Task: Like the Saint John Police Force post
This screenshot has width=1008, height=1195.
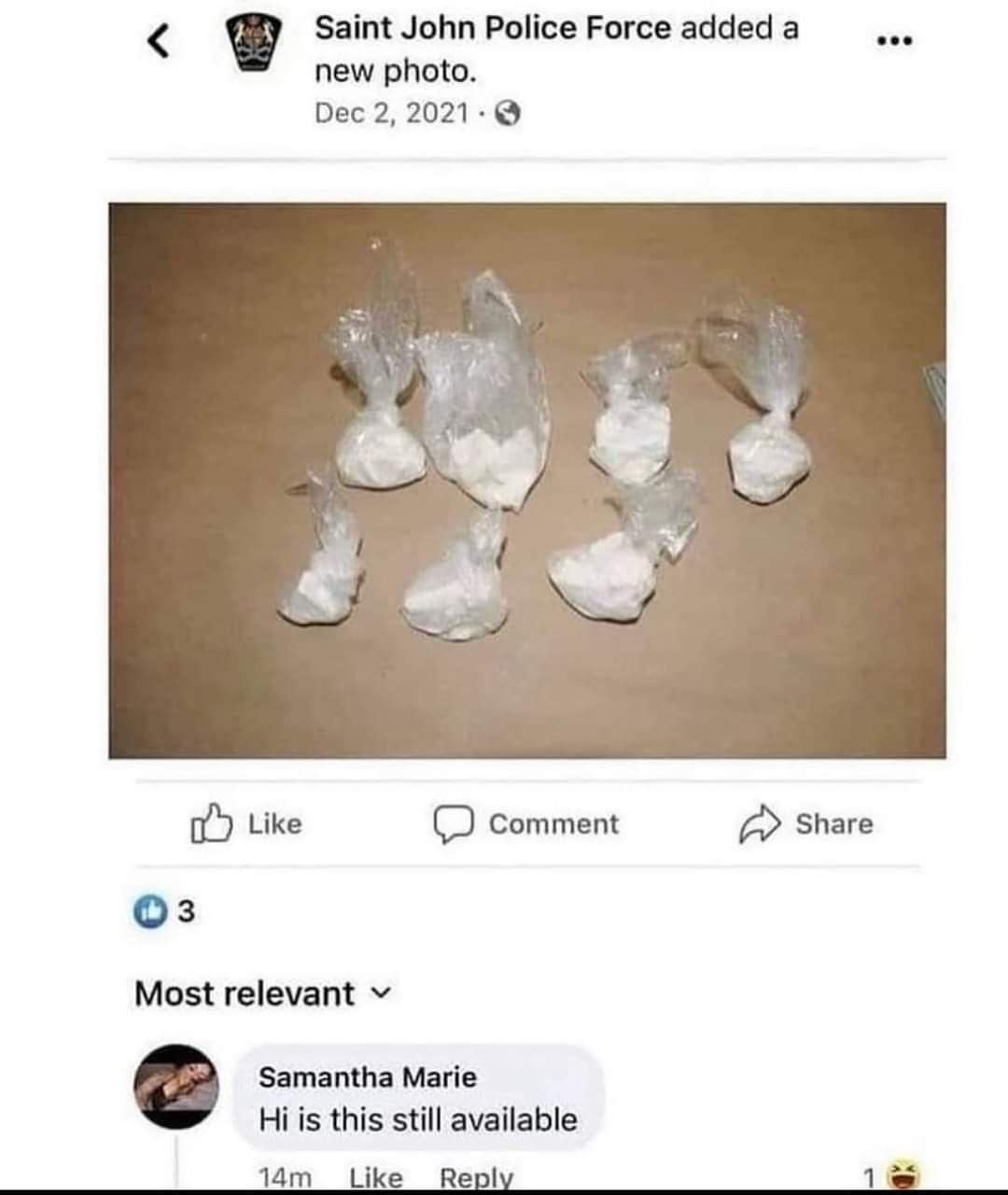Action: coord(247,823)
